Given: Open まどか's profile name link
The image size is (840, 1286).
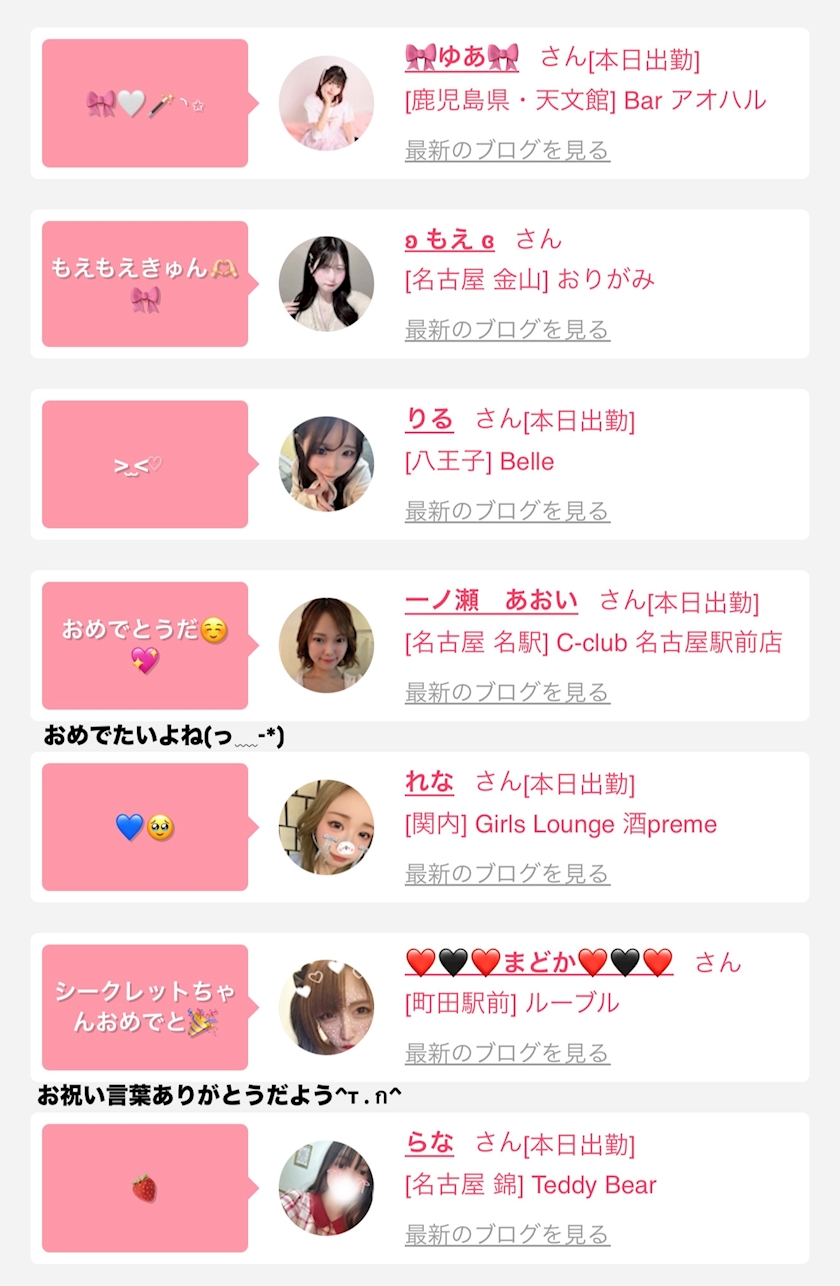Looking at the screenshot, I should tap(539, 962).
